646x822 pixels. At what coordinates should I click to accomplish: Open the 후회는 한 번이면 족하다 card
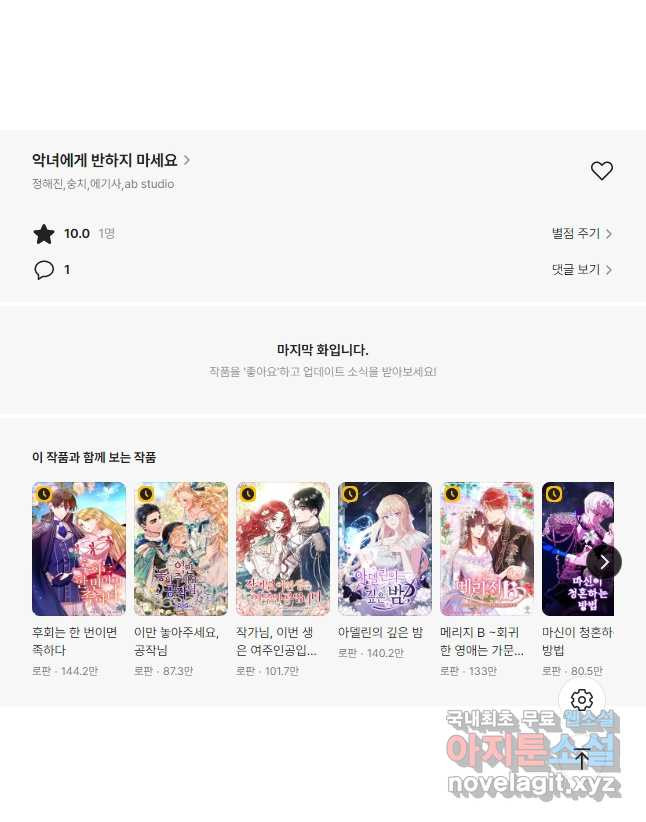pos(79,549)
